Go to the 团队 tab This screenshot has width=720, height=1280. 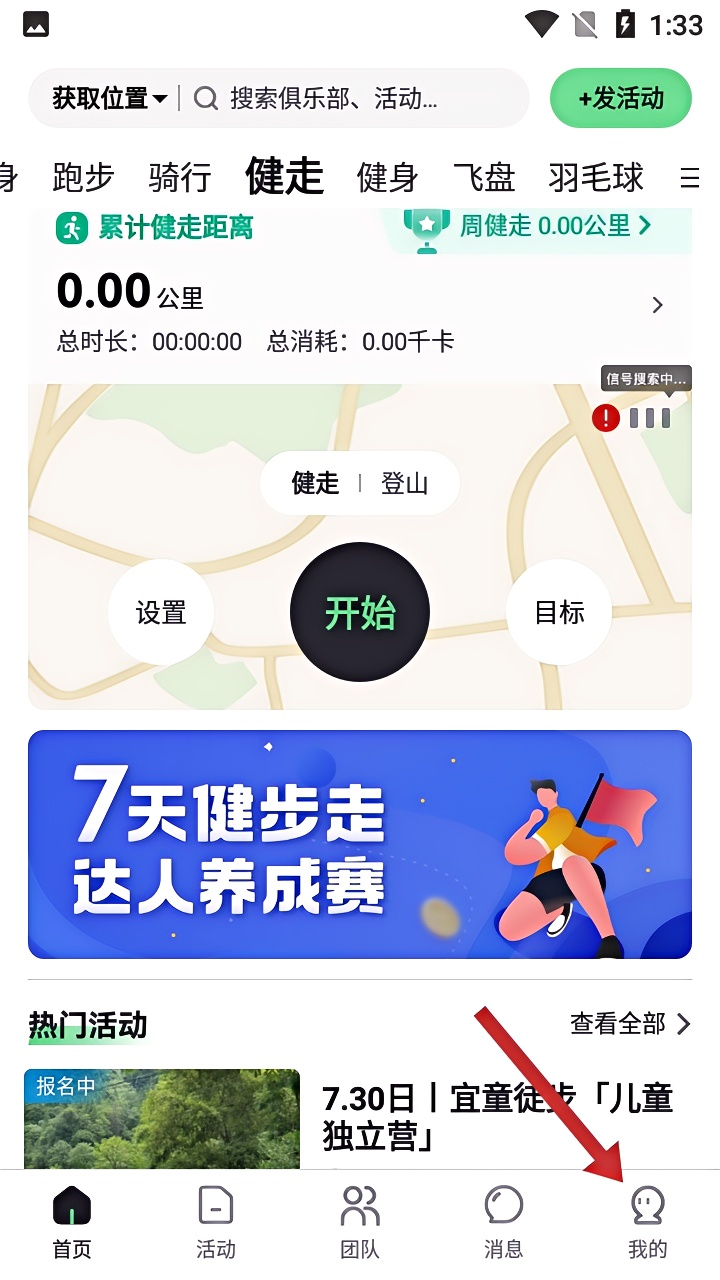360,1222
